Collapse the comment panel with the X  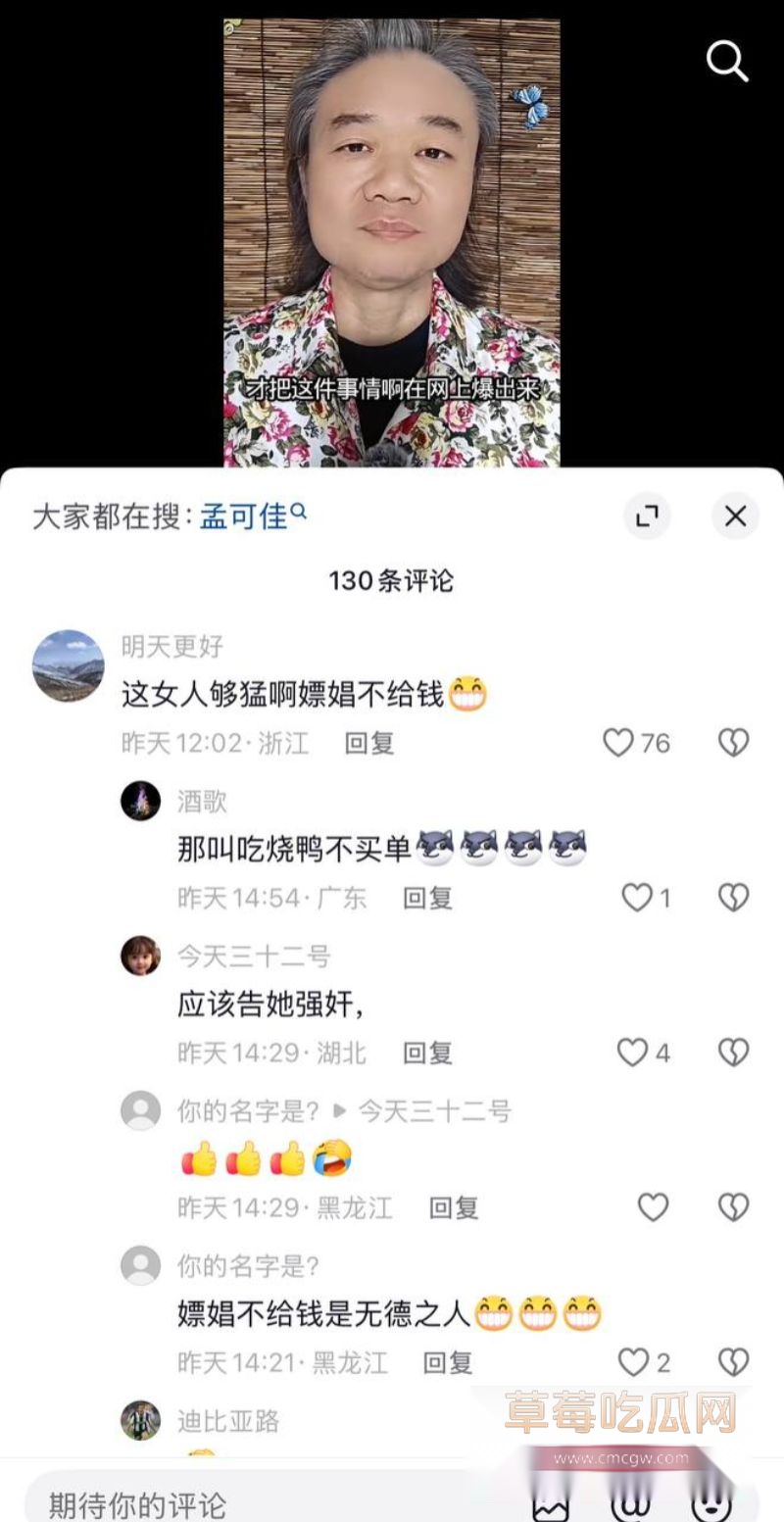(x=736, y=516)
